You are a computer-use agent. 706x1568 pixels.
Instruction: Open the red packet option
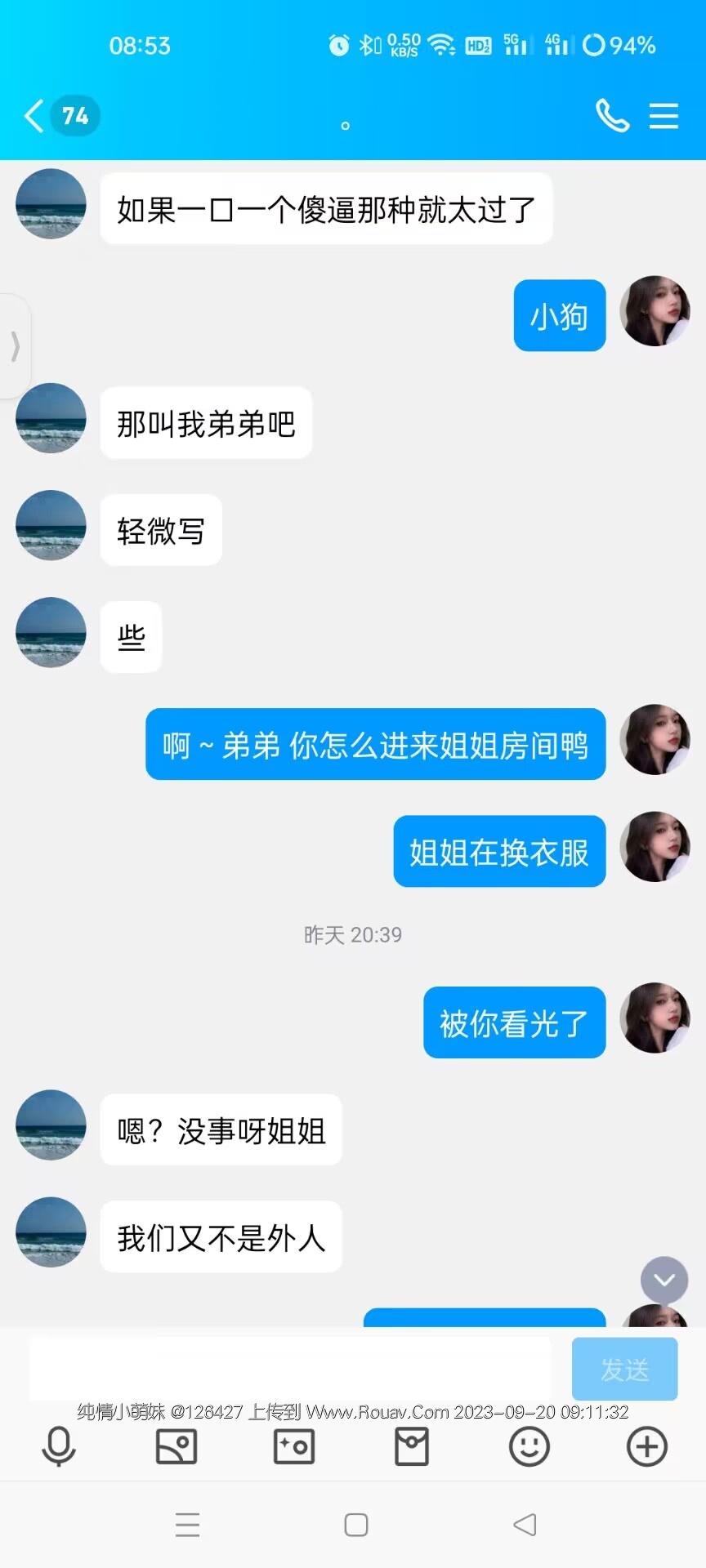click(x=412, y=1447)
